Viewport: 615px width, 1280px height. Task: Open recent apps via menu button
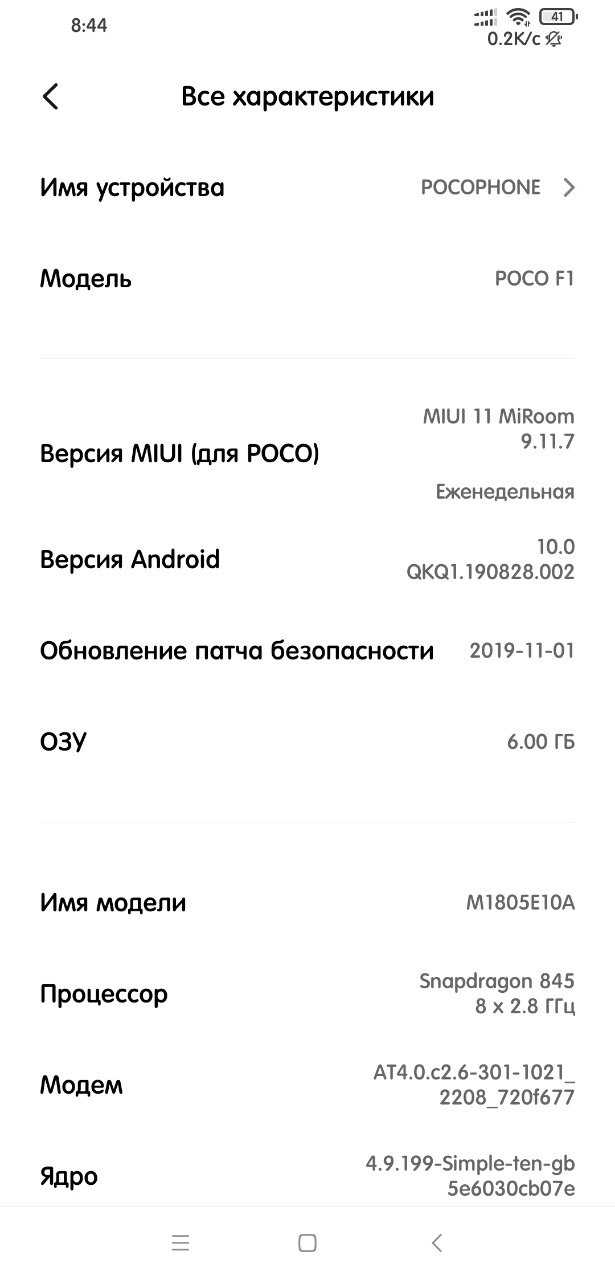(181, 1243)
